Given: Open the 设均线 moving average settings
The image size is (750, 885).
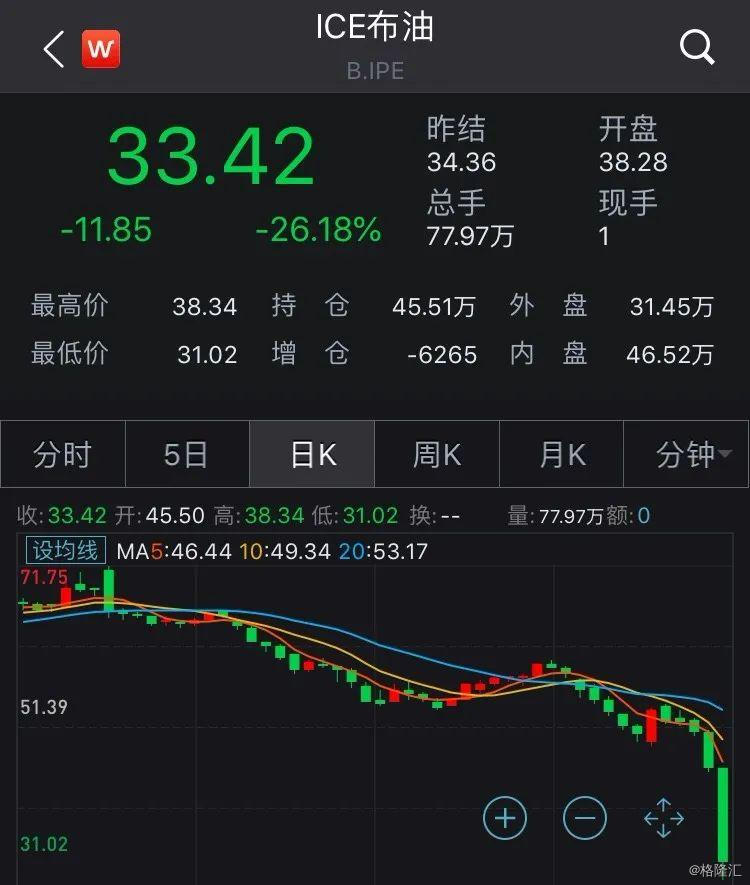Looking at the screenshot, I should 66,550.
